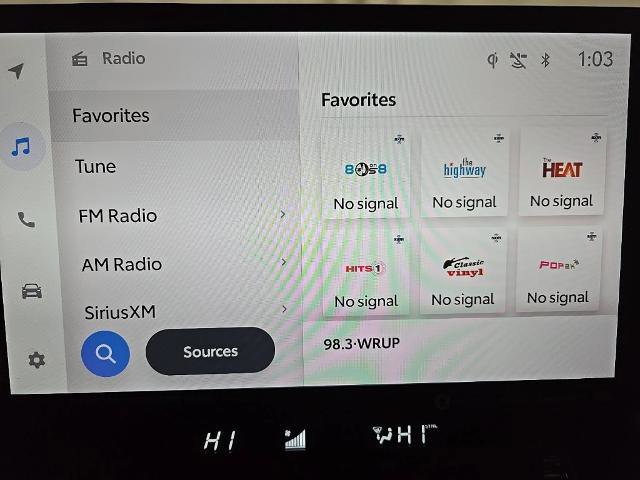640x480 pixels.
Task: Play the Hits 1 favorite station
Action: 365,273
